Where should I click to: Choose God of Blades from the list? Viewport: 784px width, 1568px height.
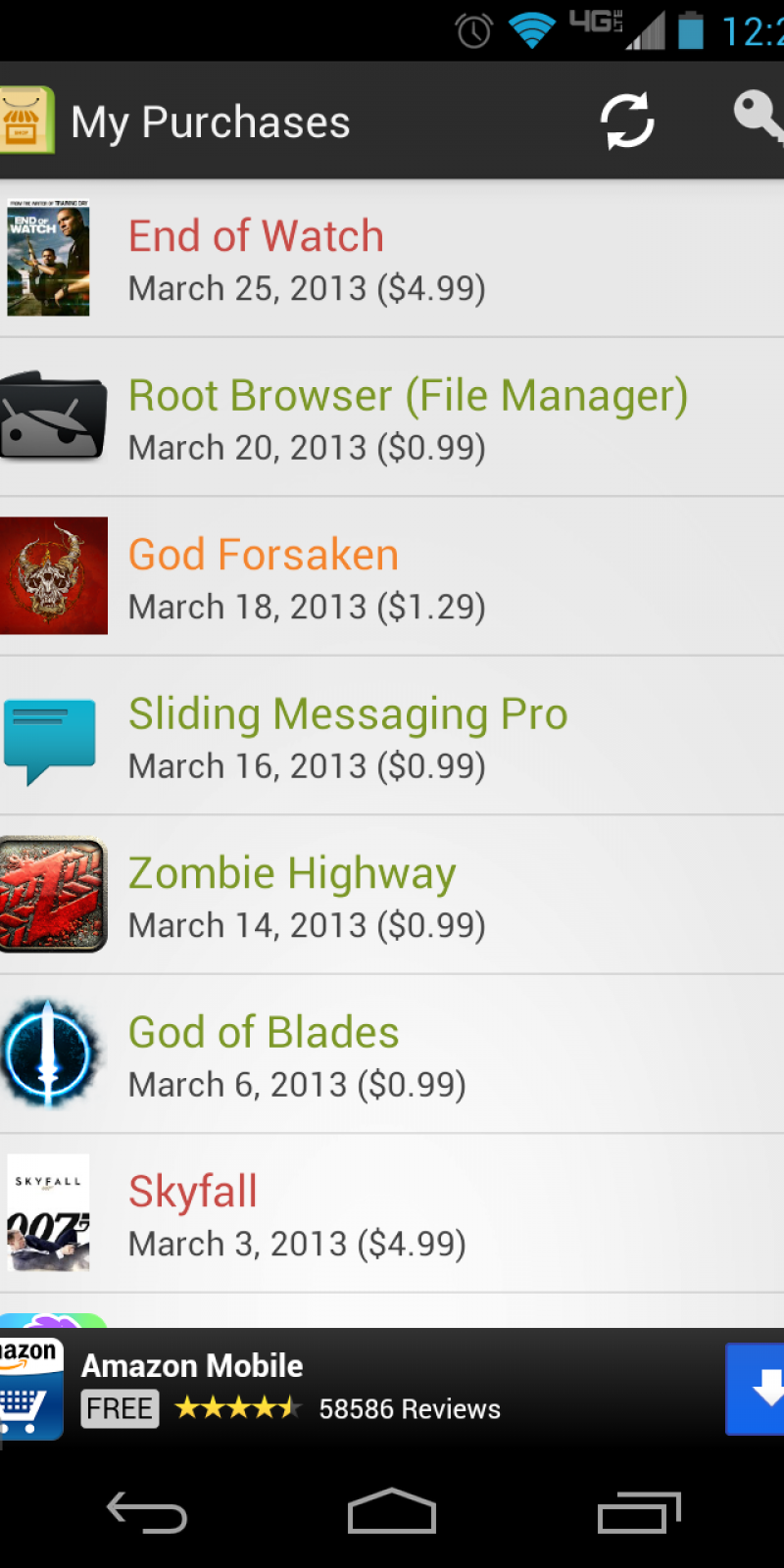[x=392, y=1055]
